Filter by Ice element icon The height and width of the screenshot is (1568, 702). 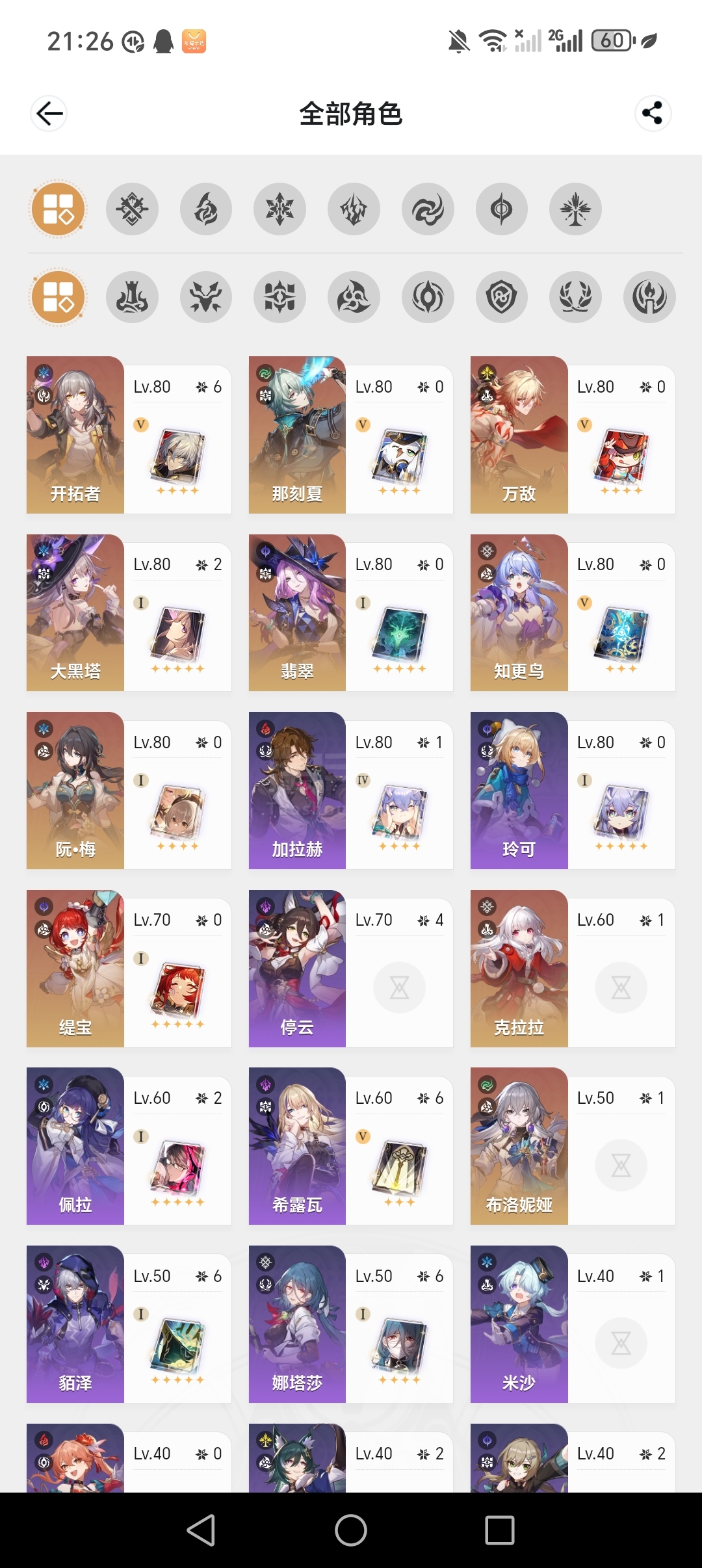coord(279,209)
